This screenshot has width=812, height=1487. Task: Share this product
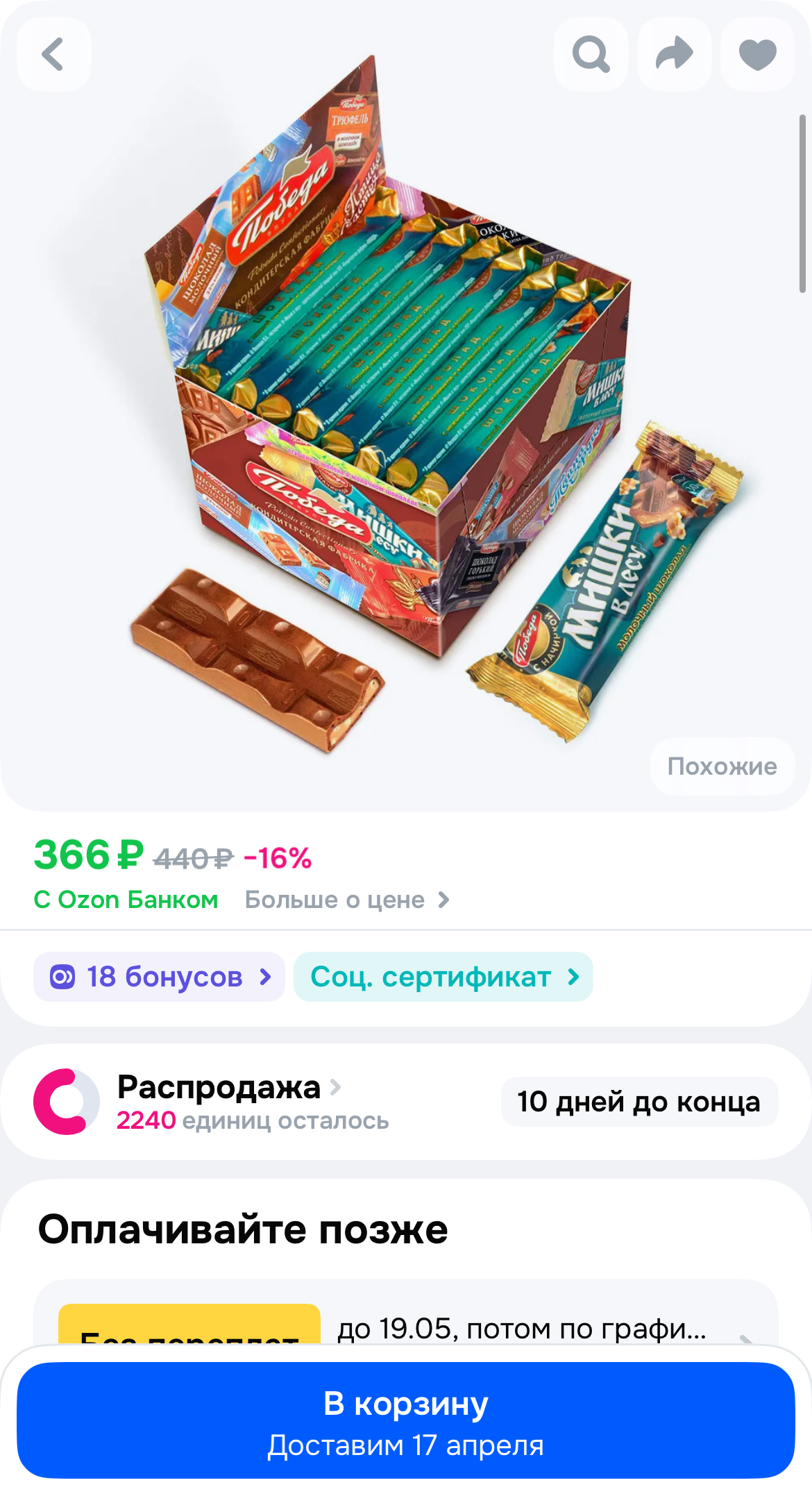[674, 55]
